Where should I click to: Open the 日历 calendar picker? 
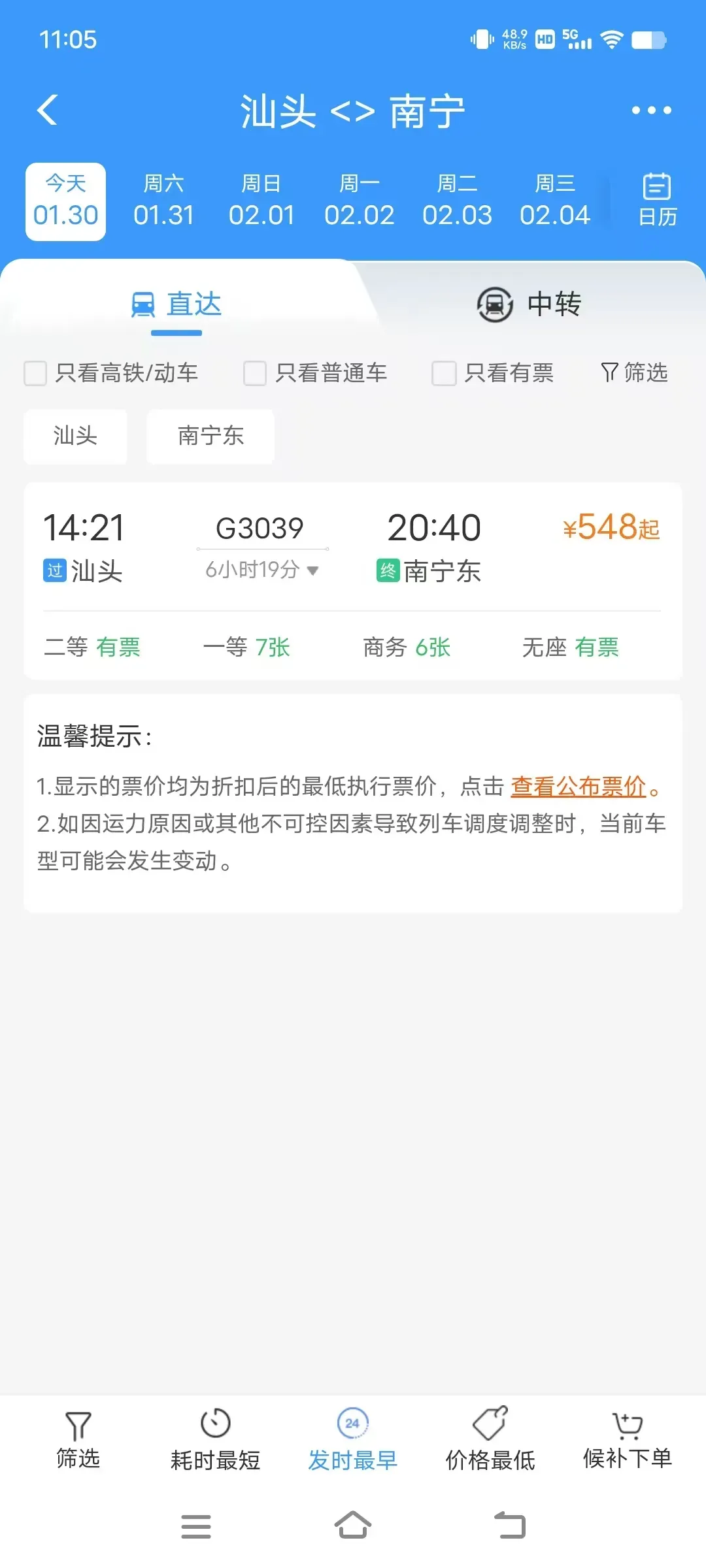657,200
